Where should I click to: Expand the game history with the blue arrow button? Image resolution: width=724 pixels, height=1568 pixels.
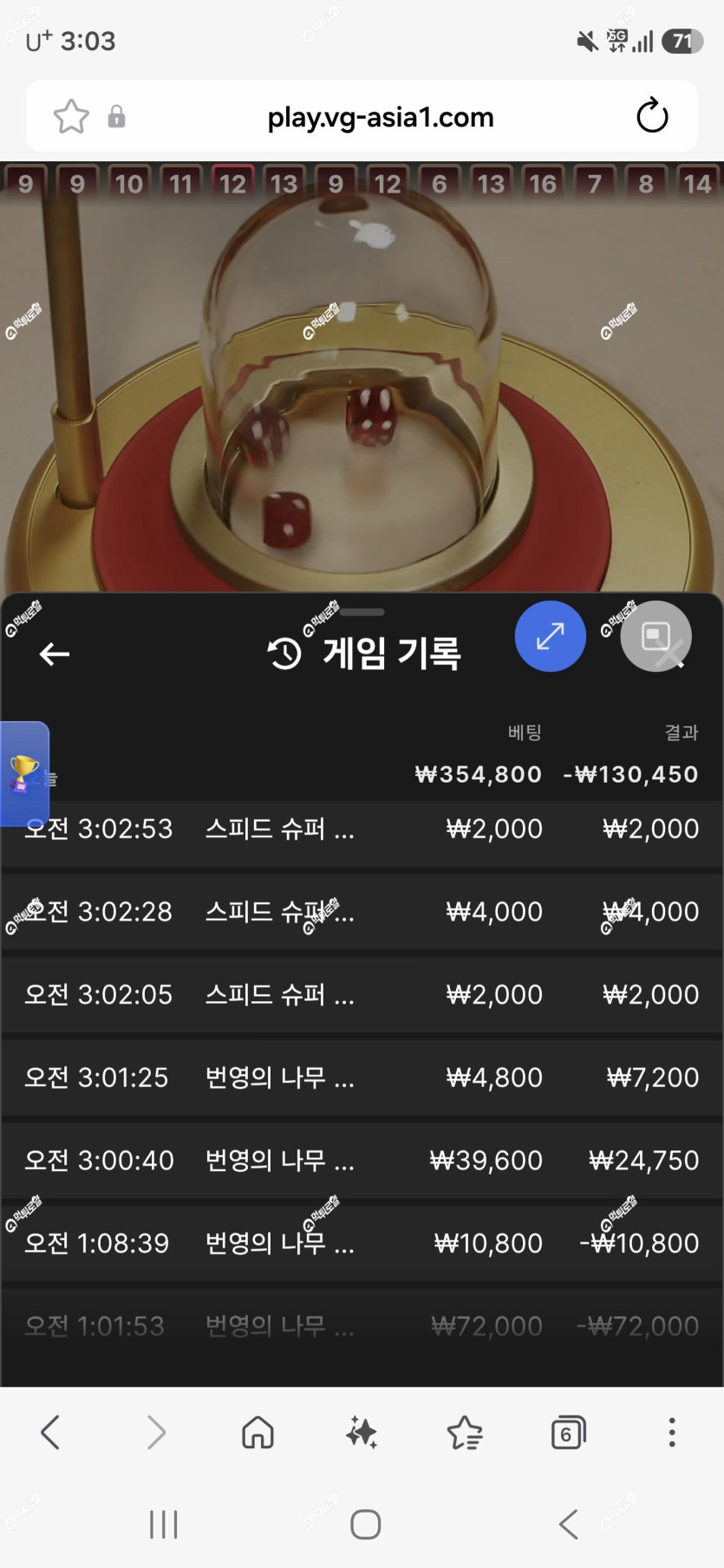550,636
